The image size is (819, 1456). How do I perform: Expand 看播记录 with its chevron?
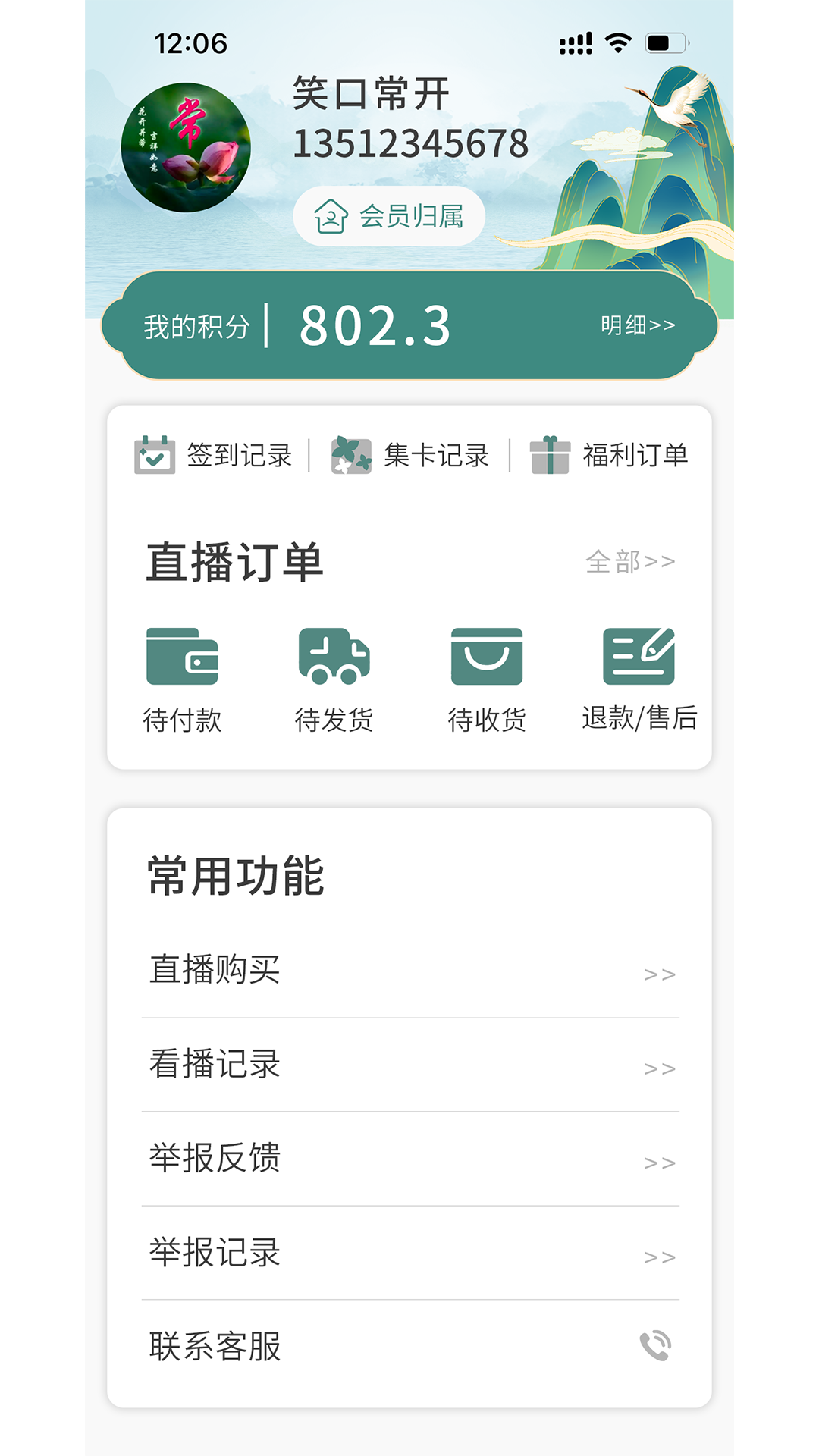pyautogui.click(x=659, y=1069)
